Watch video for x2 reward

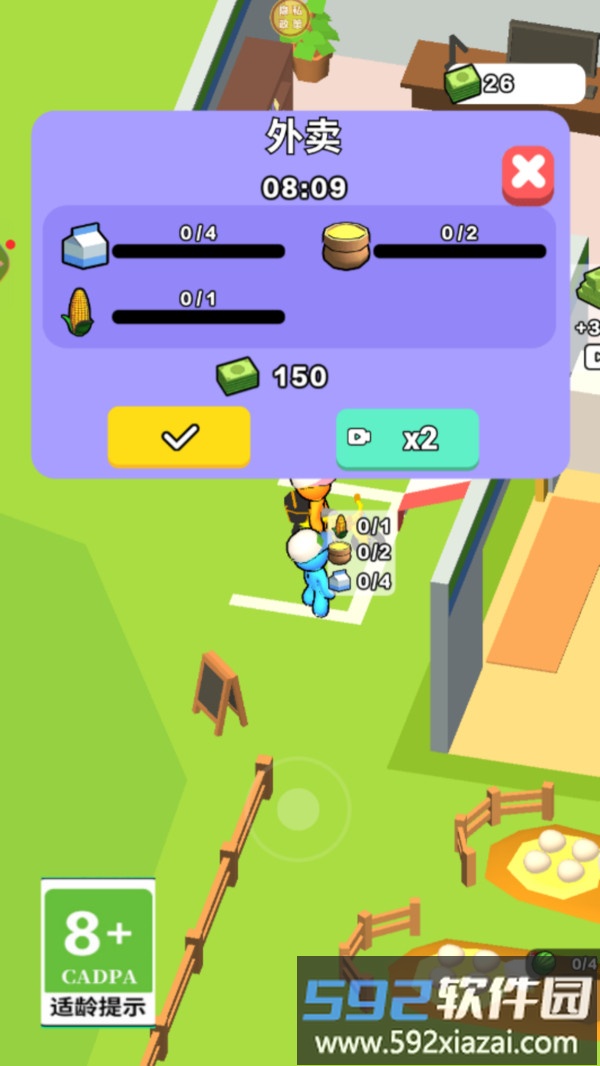pyautogui.click(x=407, y=438)
